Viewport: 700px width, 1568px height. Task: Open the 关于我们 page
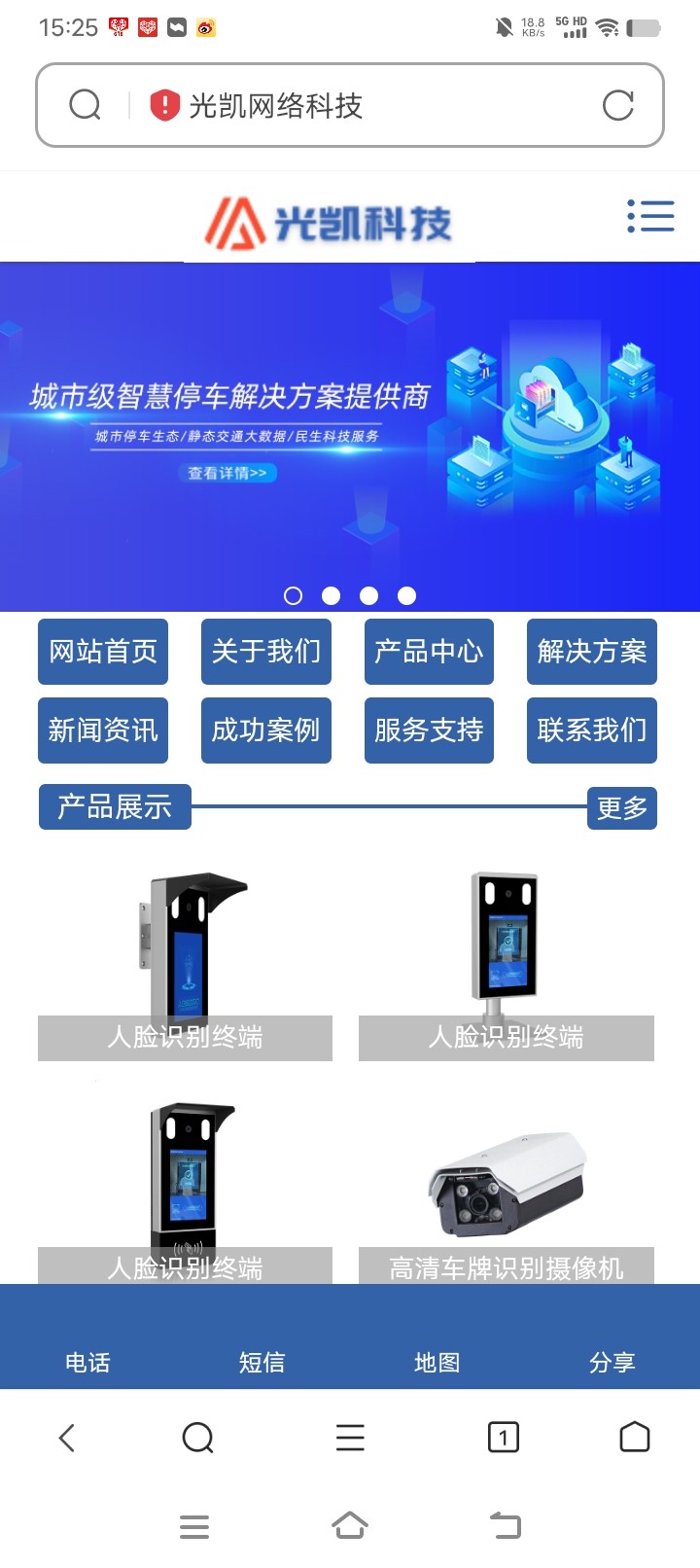(x=265, y=652)
